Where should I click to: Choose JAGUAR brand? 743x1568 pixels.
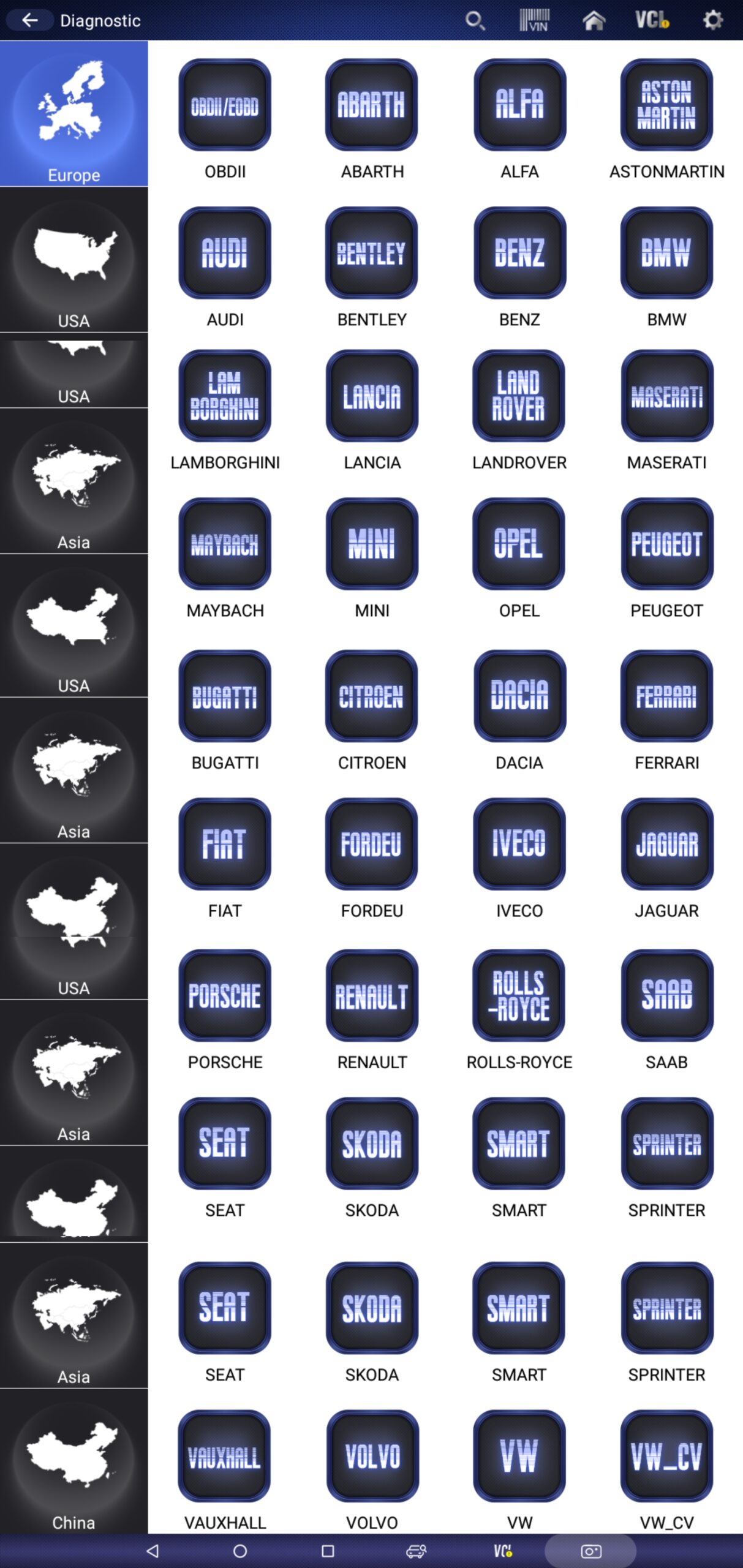point(666,844)
